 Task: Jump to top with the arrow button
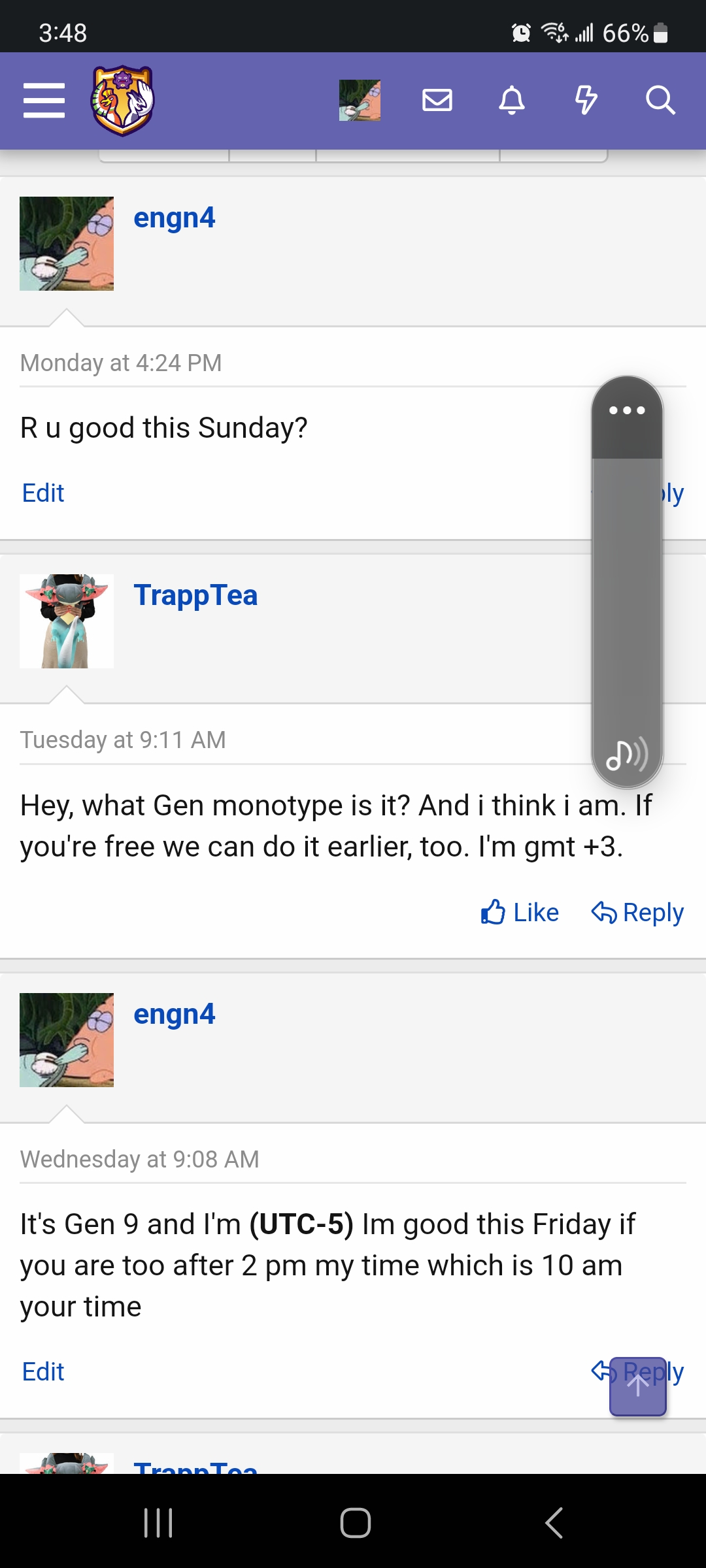(638, 1386)
